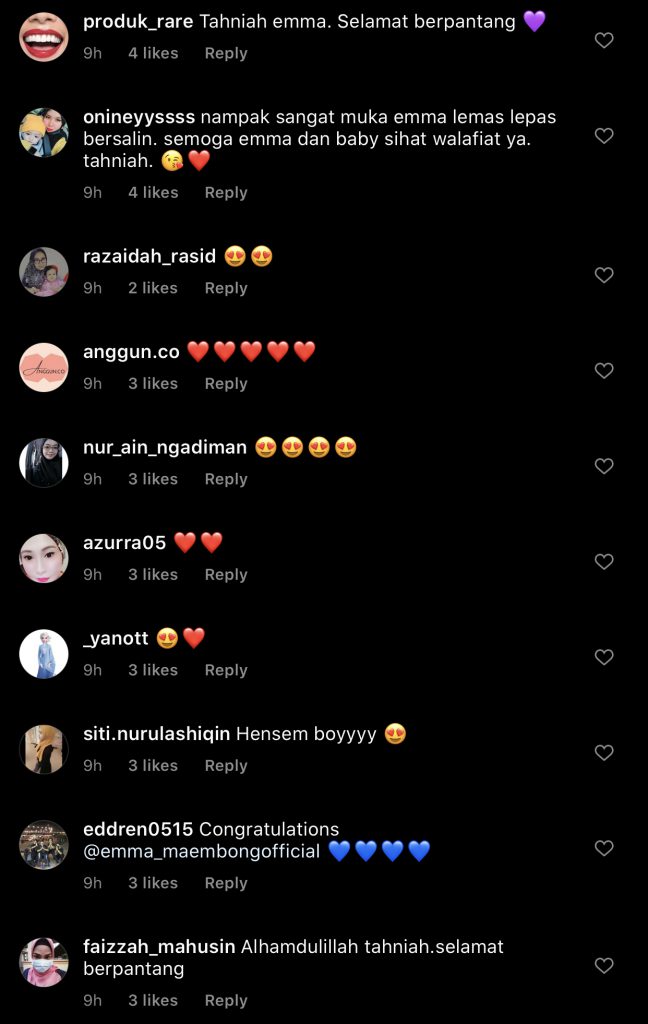This screenshot has height=1024, width=648.
Task: View the 4 likes on produk_rare's comment
Action: (x=153, y=53)
